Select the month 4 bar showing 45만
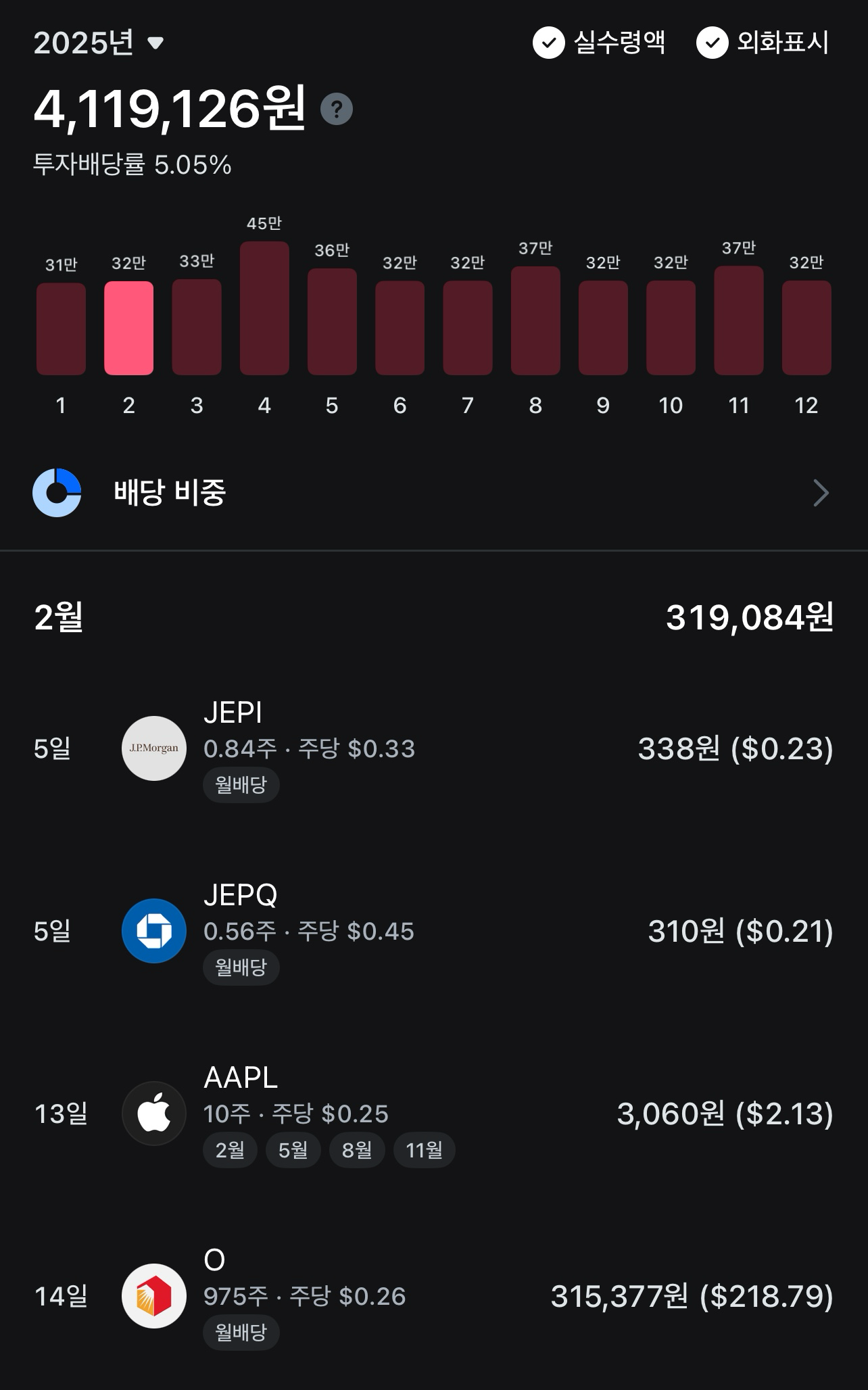Image resolution: width=868 pixels, height=1390 pixels. 264,308
